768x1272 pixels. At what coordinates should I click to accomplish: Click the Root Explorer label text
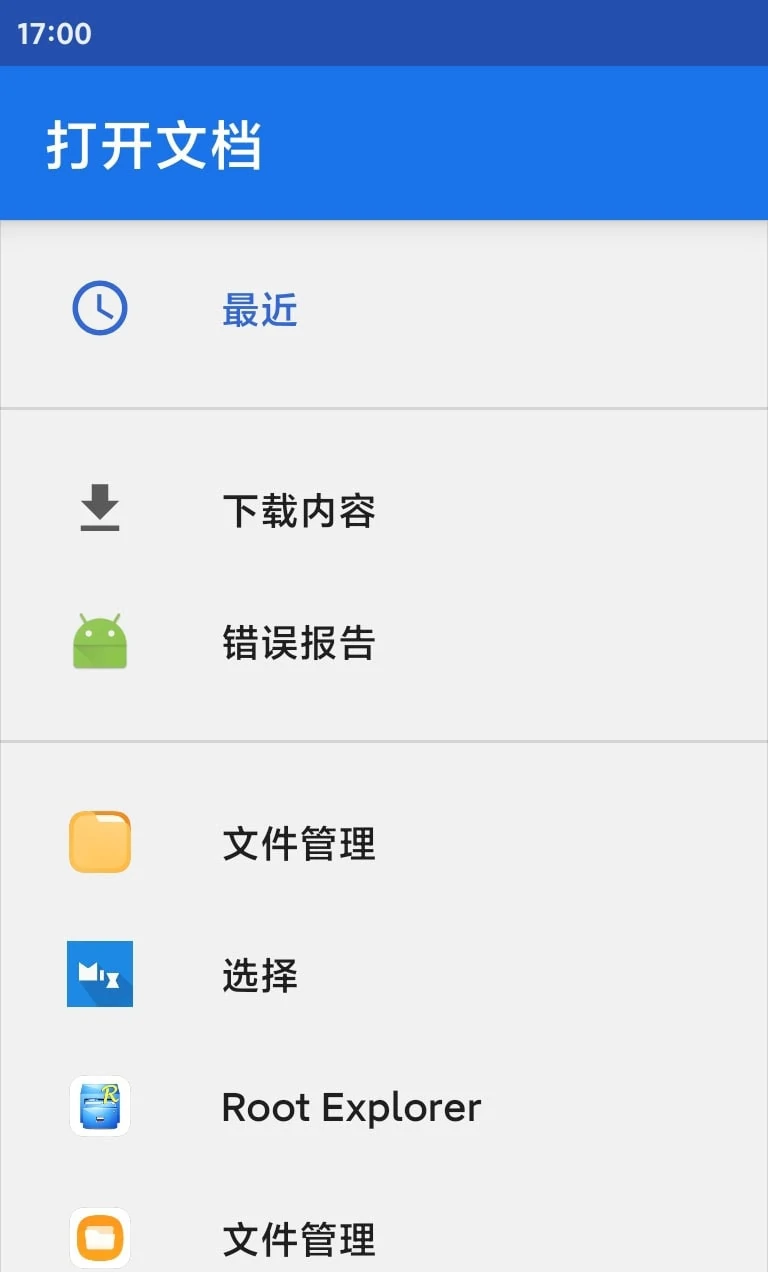(351, 1108)
